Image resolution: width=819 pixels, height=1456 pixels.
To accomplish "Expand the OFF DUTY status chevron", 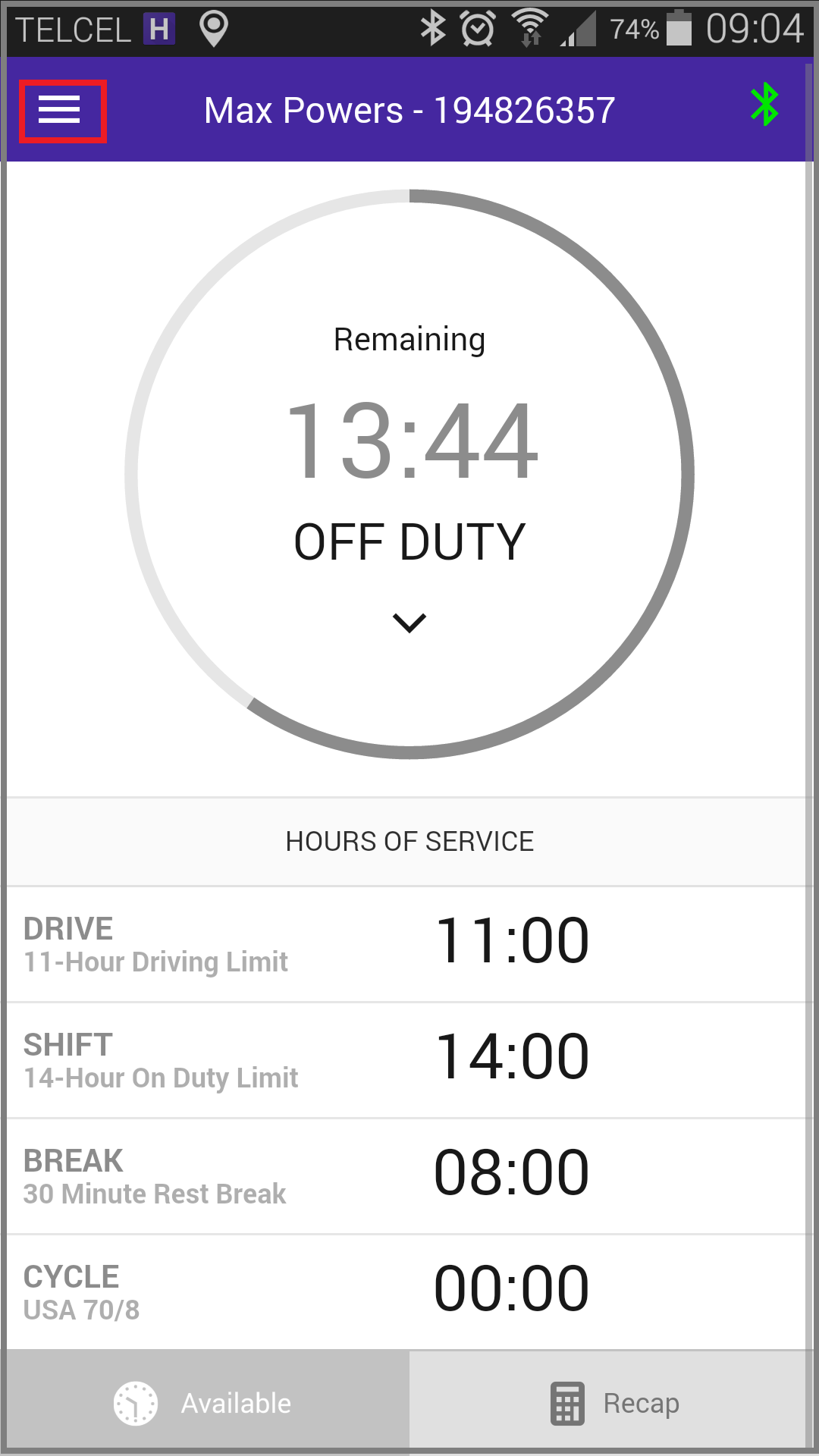I will (x=409, y=623).
